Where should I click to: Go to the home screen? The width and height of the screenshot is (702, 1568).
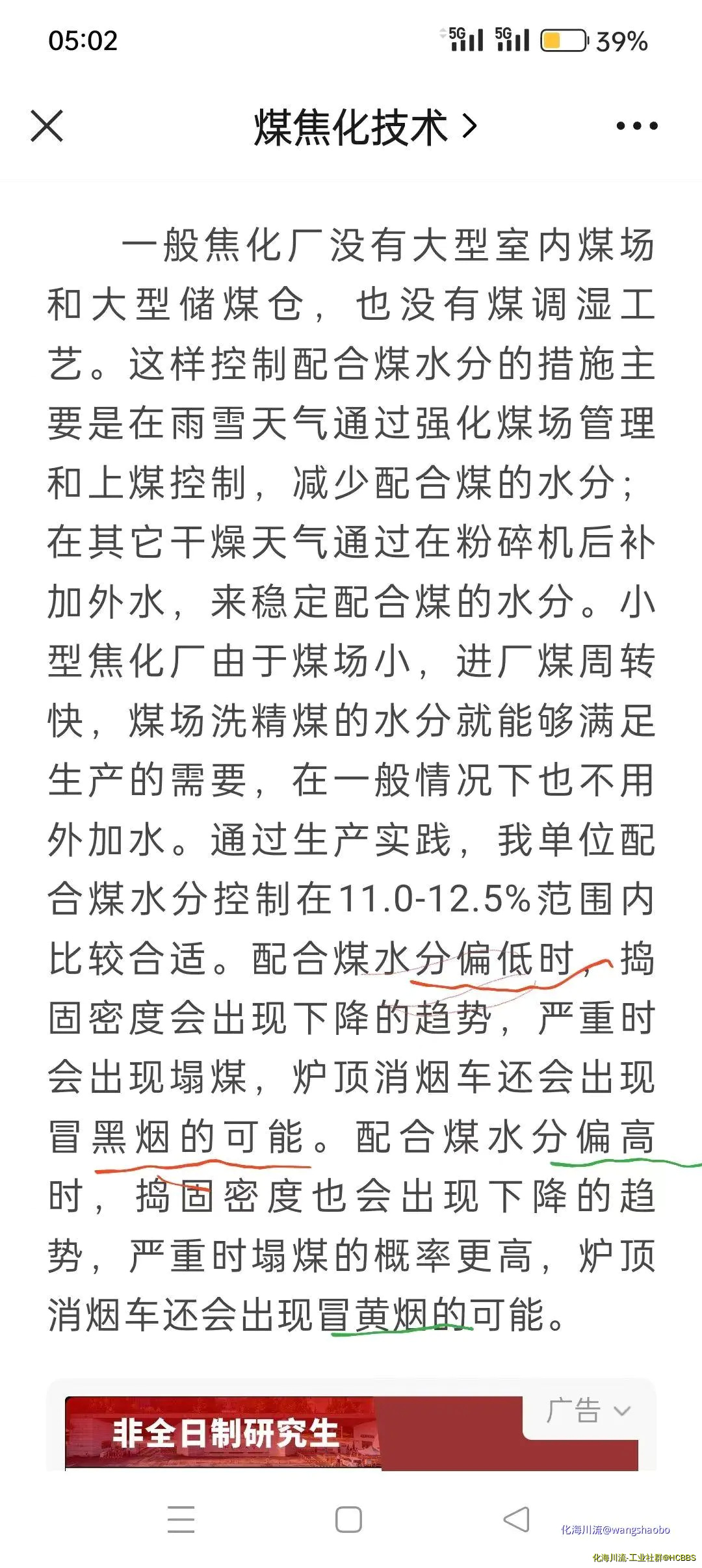pyautogui.click(x=348, y=1519)
